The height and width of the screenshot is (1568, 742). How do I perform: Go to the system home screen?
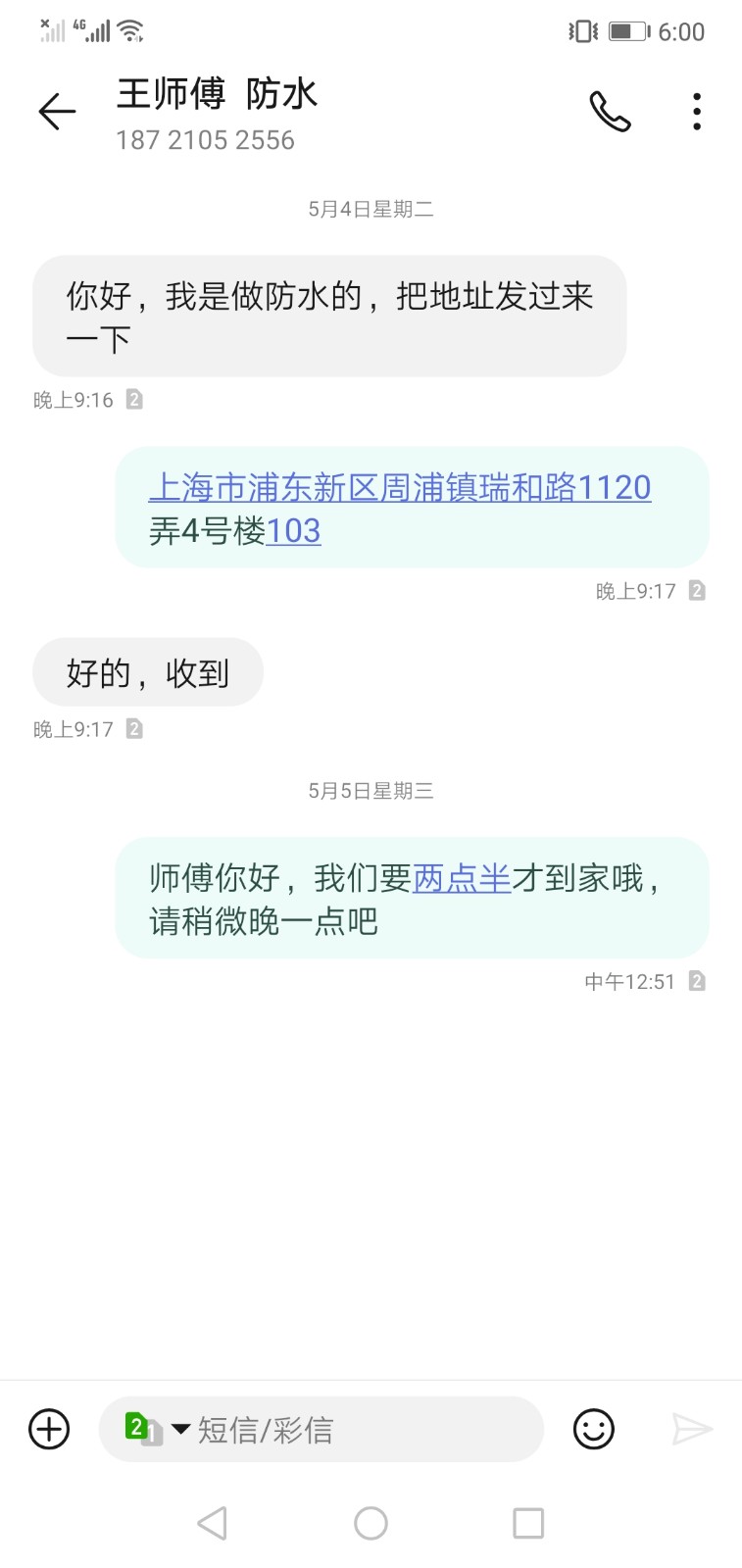coord(371,1523)
